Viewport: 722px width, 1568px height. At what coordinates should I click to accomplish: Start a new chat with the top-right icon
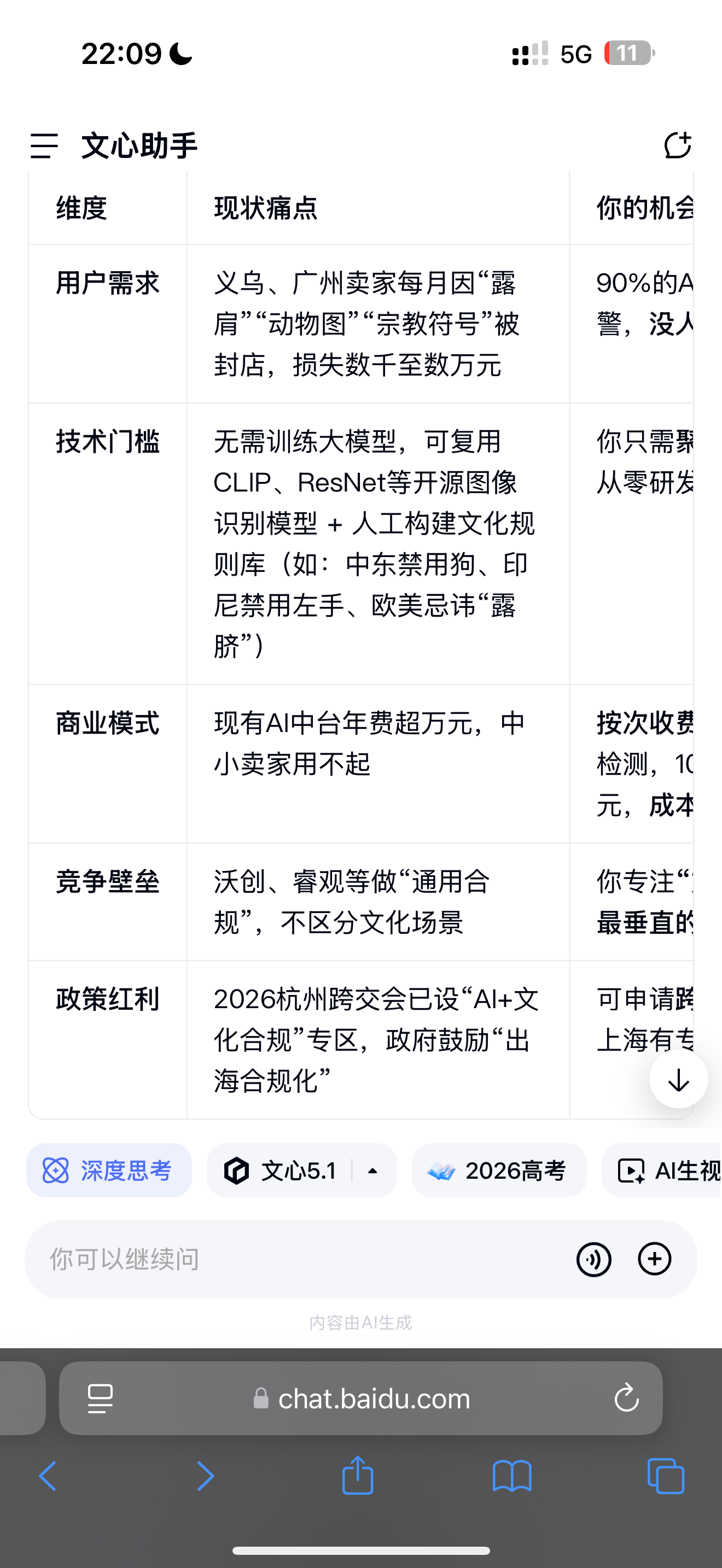click(x=677, y=145)
